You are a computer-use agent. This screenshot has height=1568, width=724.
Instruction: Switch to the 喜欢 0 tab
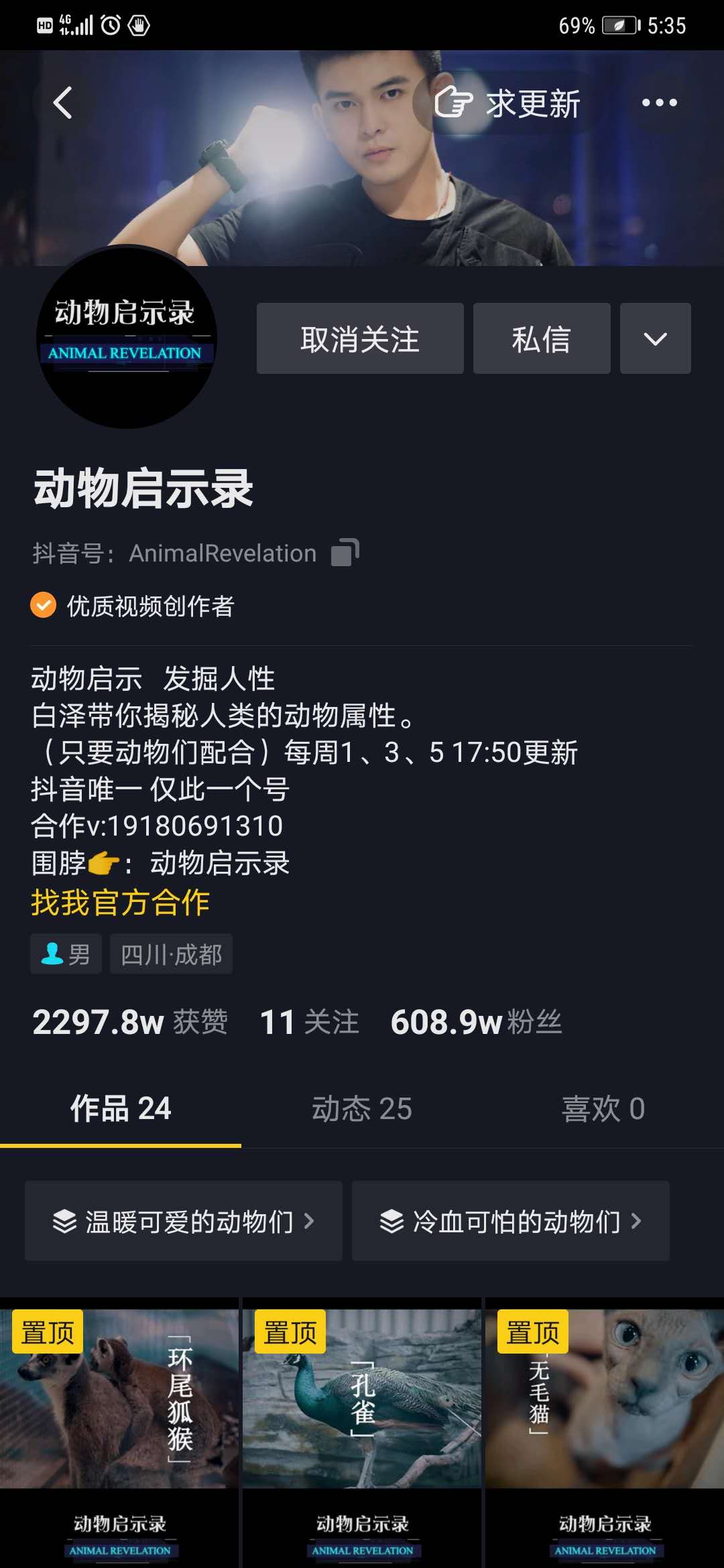pyautogui.click(x=604, y=1109)
